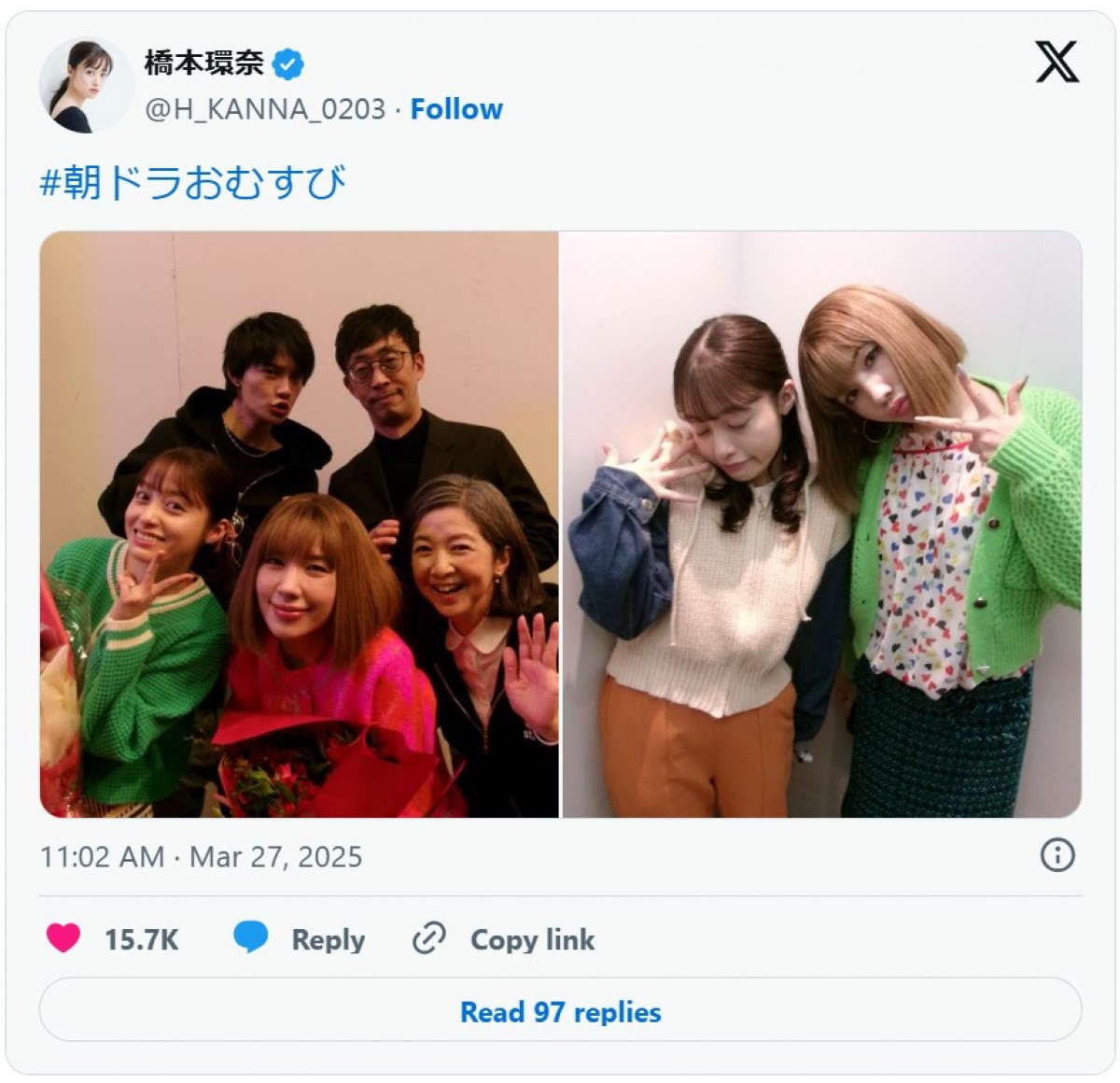The height and width of the screenshot is (1083, 1120).
Task: Reply to this tweet
Action: (x=299, y=938)
